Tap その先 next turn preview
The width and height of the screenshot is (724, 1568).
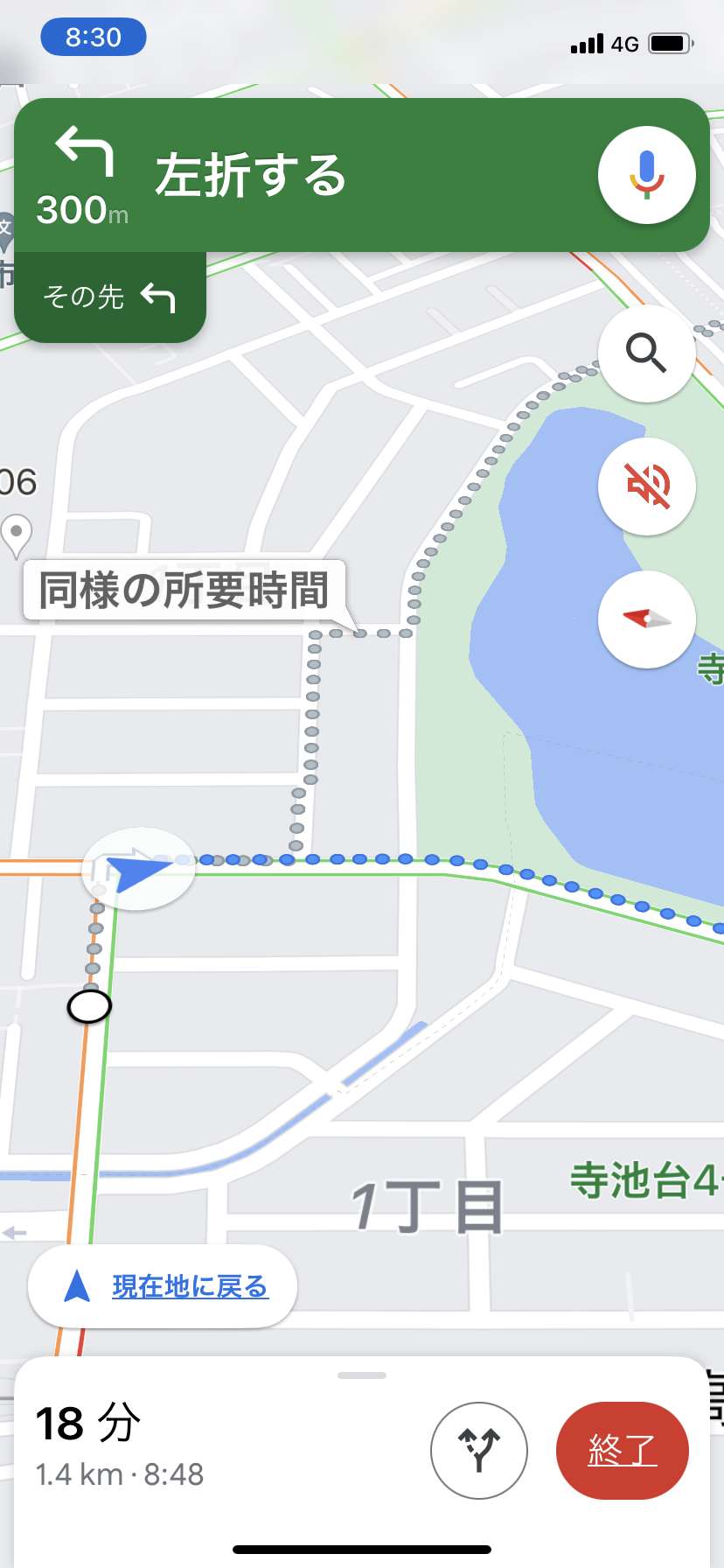click(x=110, y=297)
